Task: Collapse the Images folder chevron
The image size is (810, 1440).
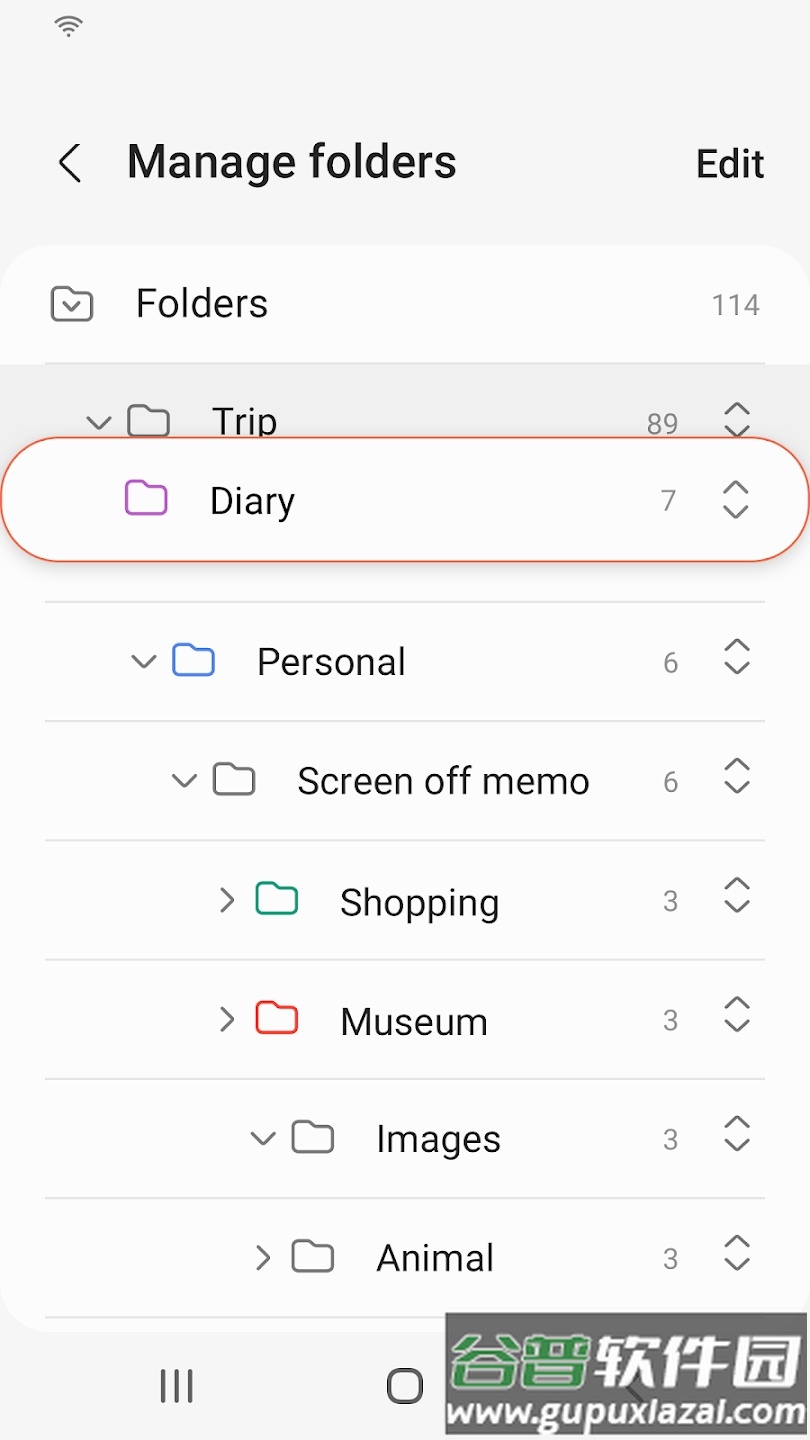Action: pyautogui.click(x=263, y=1139)
